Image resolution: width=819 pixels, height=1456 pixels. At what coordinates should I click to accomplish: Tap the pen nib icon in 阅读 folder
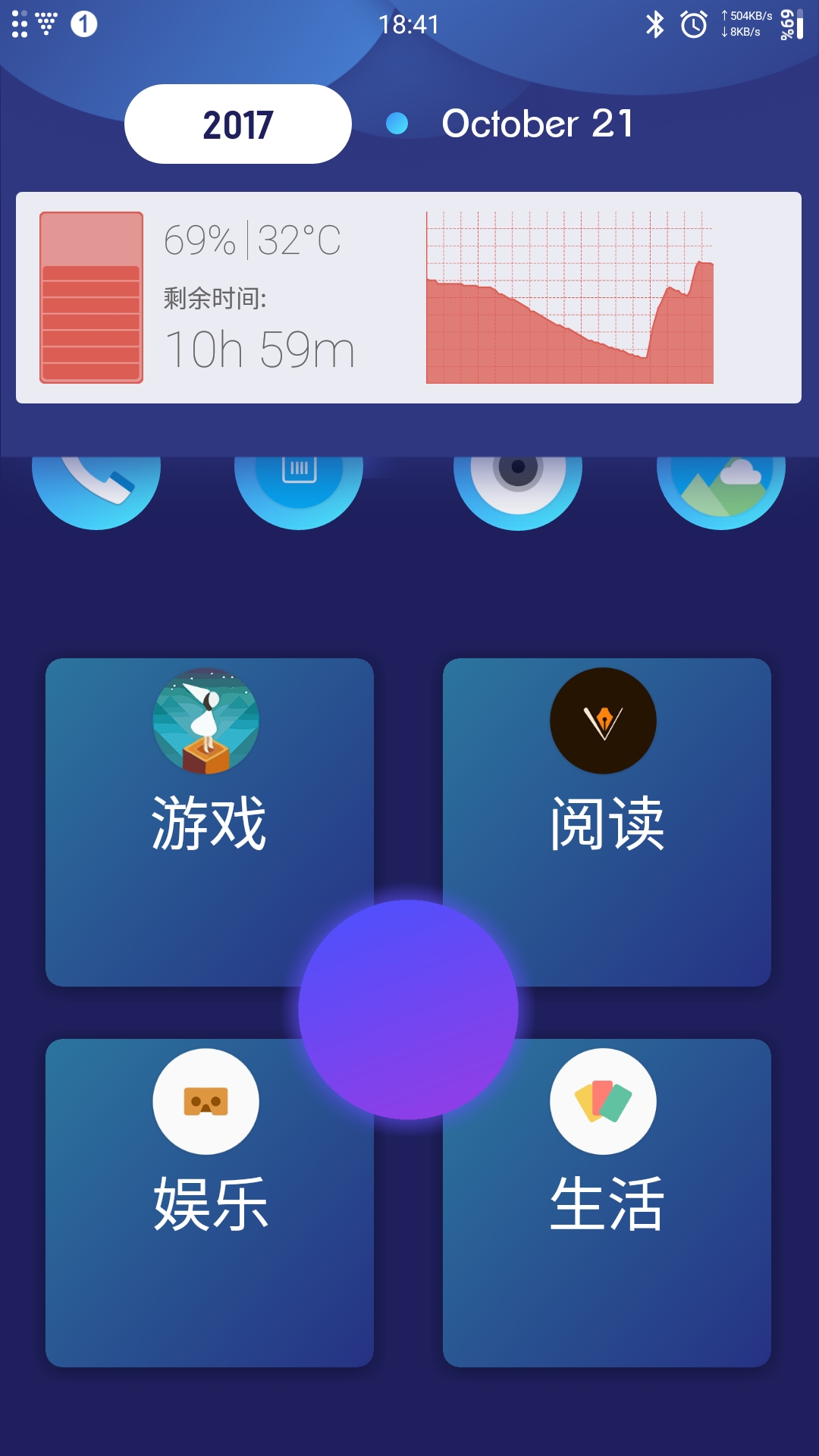tap(604, 722)
